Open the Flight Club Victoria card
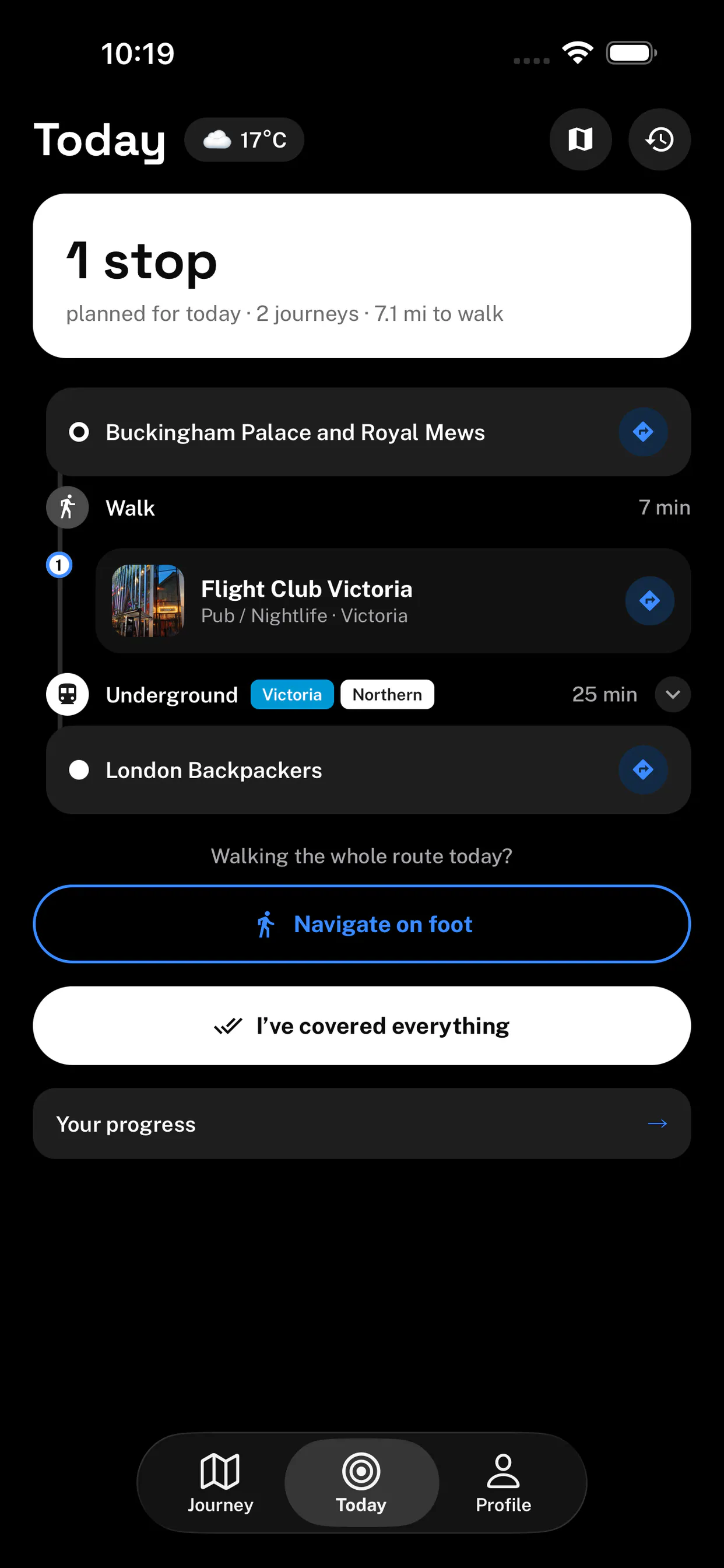This screenshot has height=1568, width=724. [x=393, y=601]
